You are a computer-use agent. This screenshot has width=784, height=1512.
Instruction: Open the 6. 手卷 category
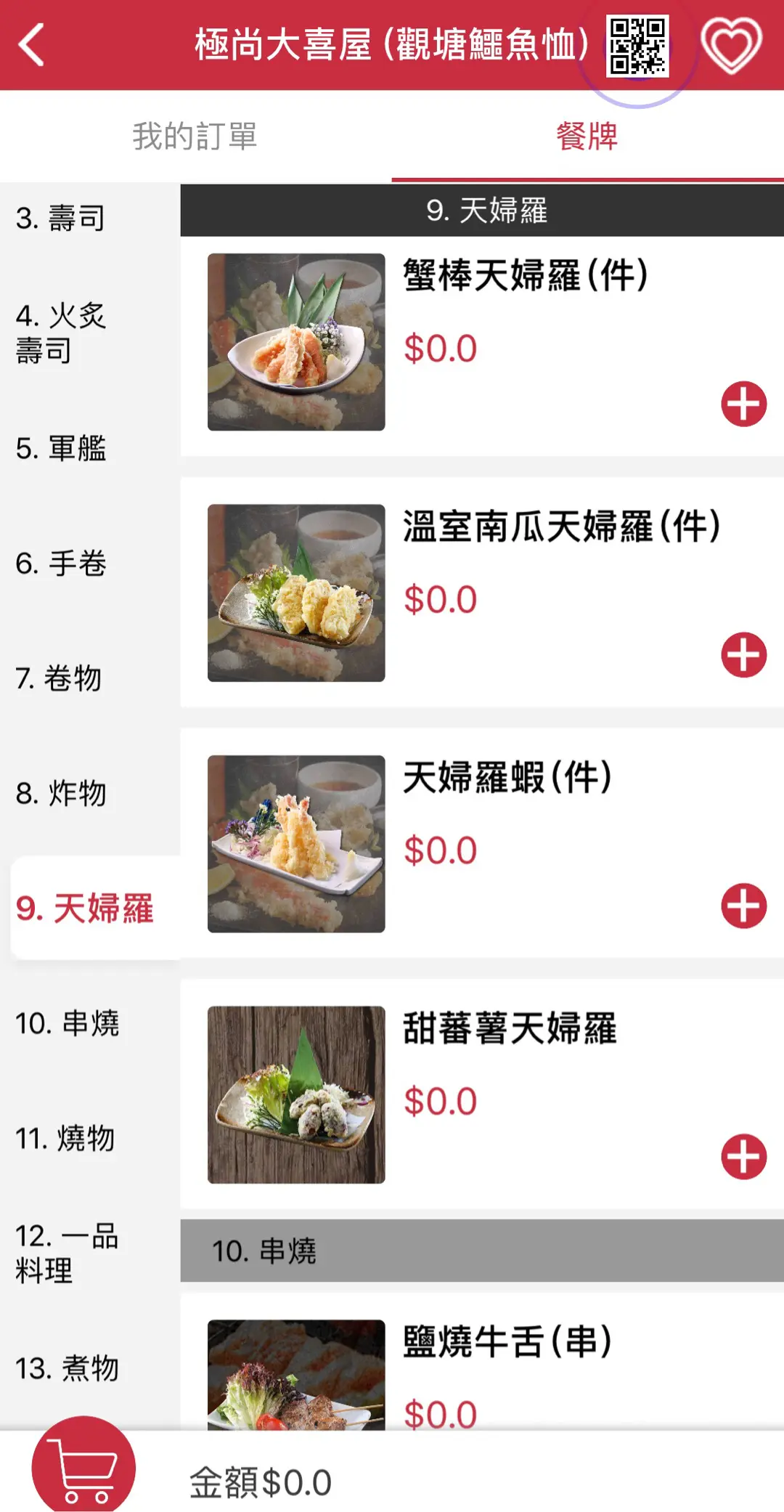tap(61, 564)
